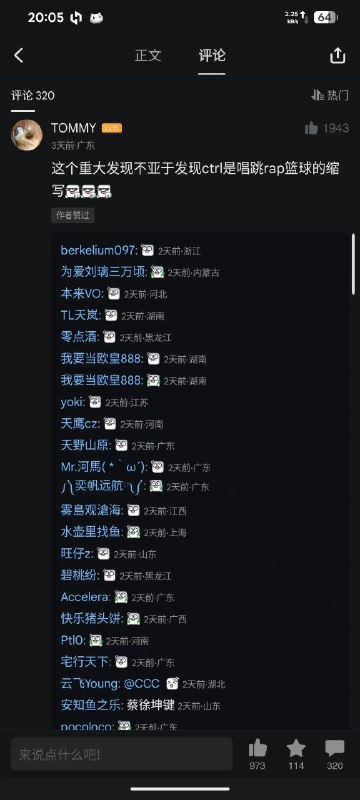Open TOMMY's profile avatar
This screenshot has height=800, width=360.
(27, 135)
